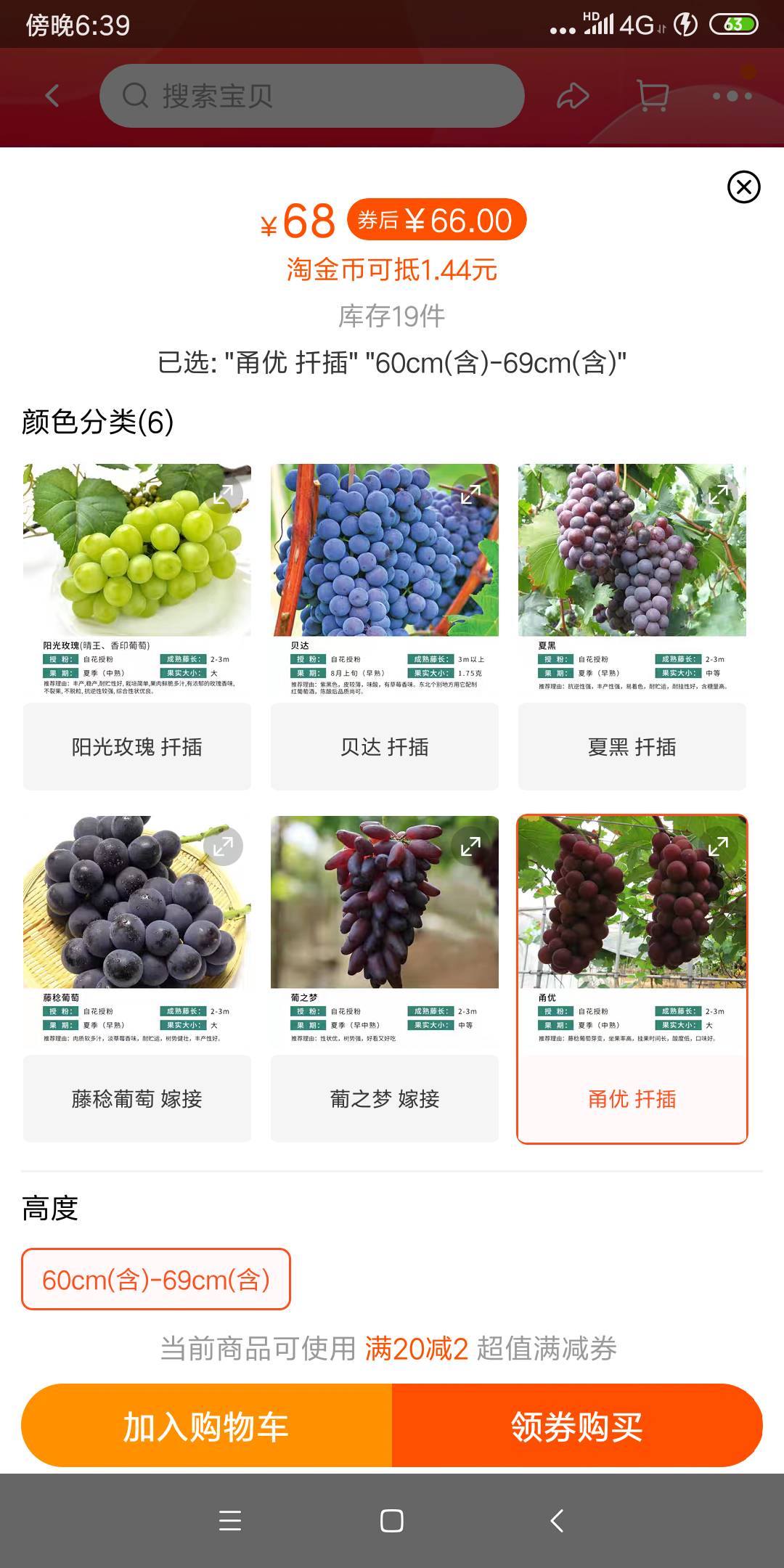Viewport: 784px width, 1568px height.
Task: Expand the 葡之梦 product picture
Action: (470, 846)
